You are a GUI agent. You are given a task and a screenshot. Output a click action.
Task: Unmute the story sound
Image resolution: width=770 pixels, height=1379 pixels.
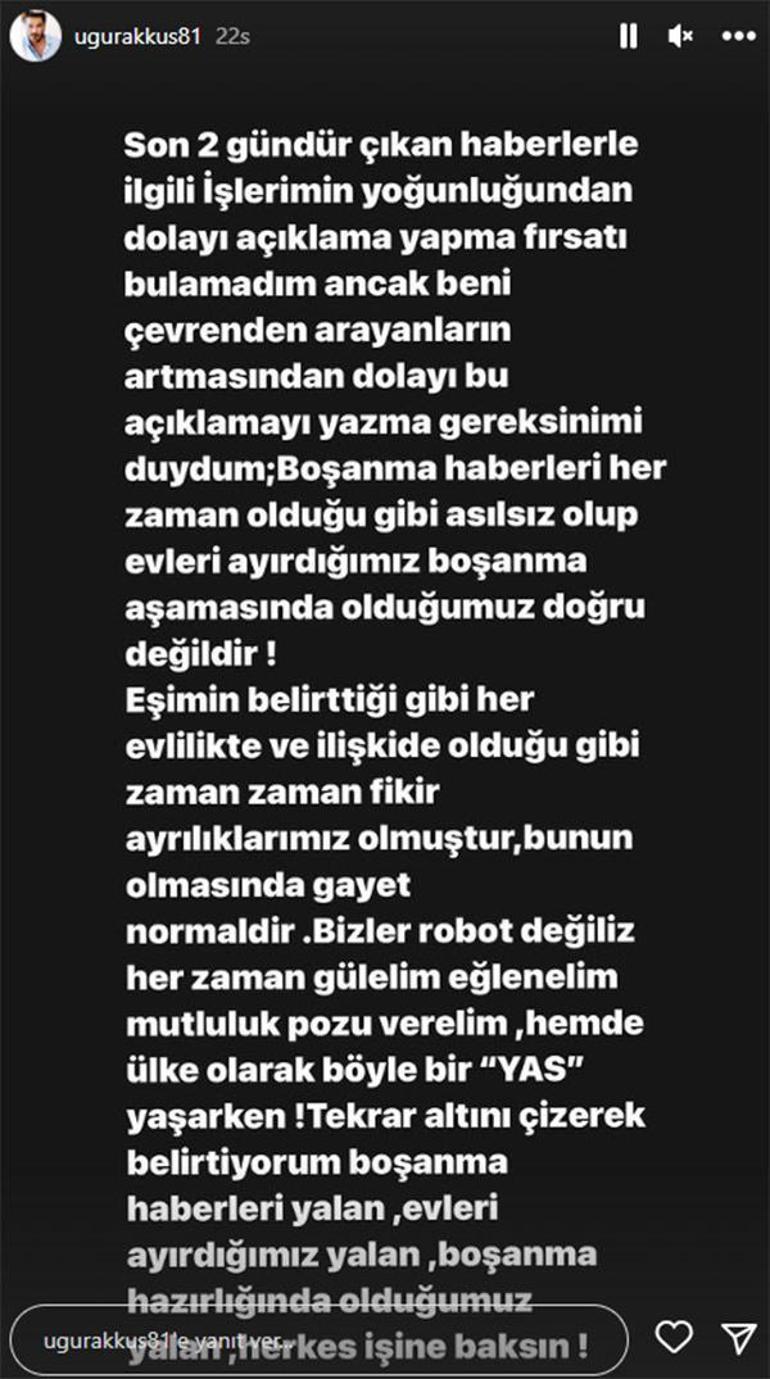(x=681, y=37)
